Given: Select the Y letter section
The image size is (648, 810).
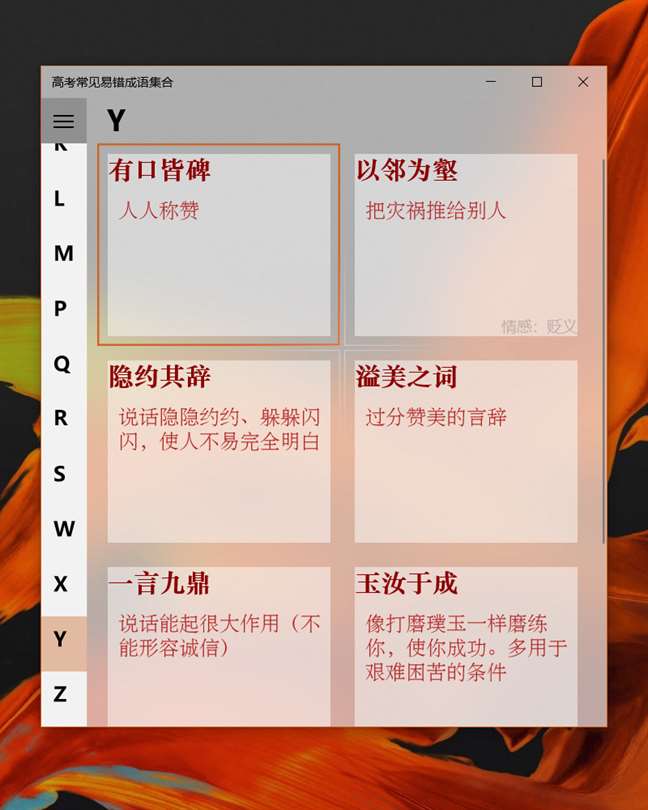Looking at the screenshot, I should [63, 639].
